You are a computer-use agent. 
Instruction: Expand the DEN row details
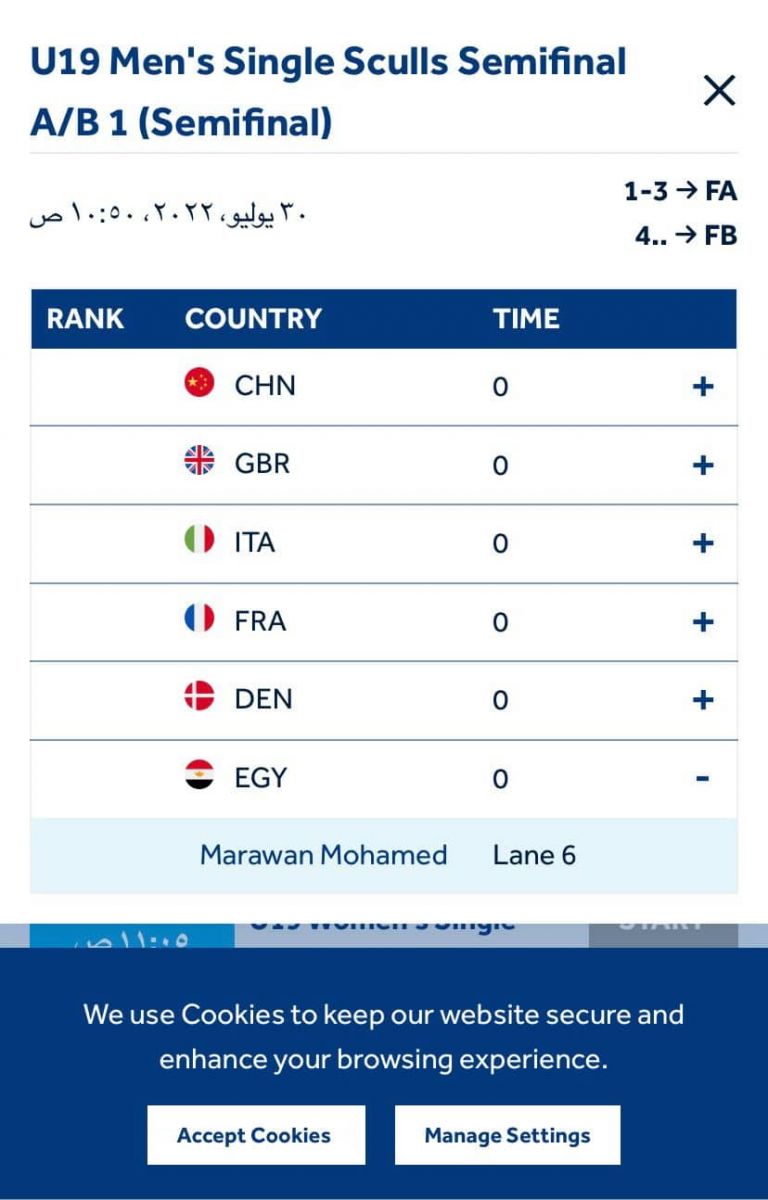point(703,700)
